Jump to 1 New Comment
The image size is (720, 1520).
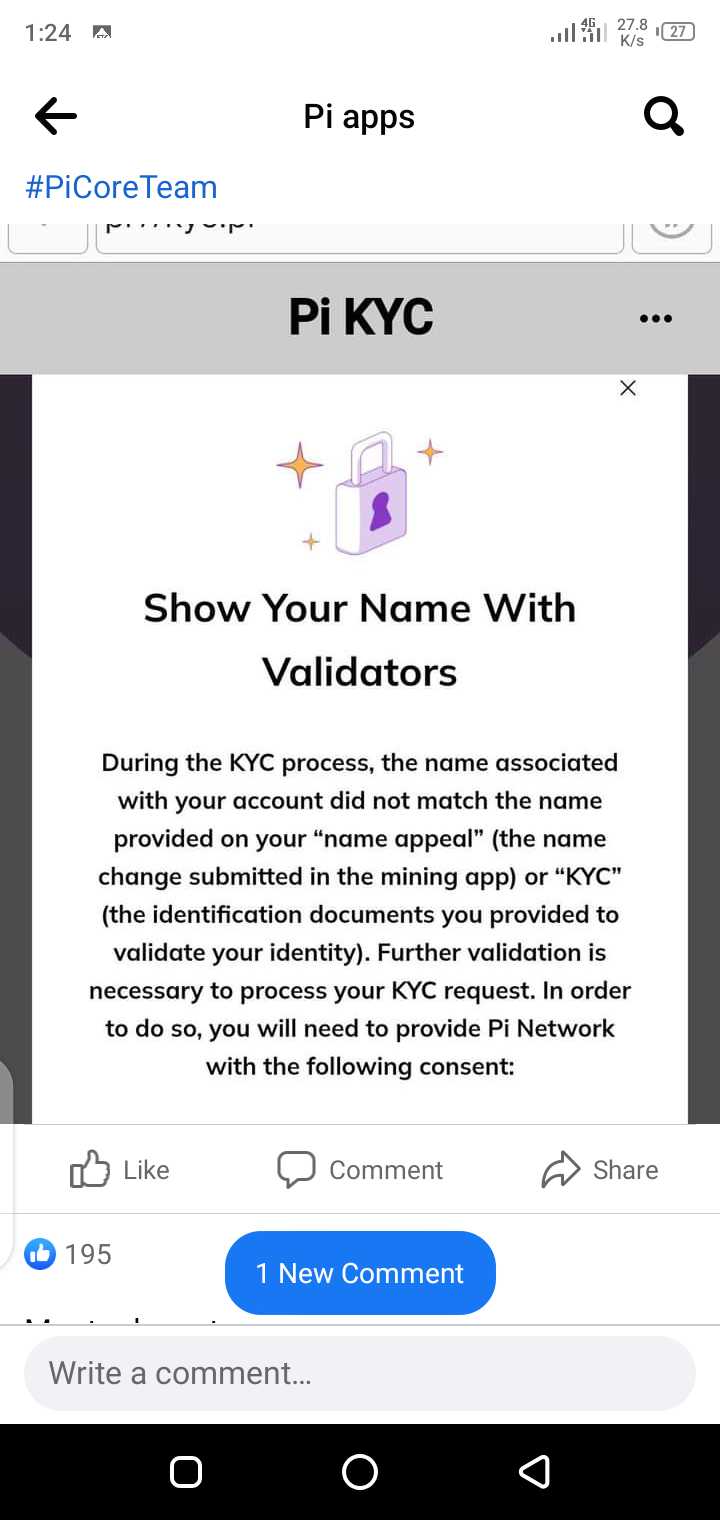[x=360, y=1273]
